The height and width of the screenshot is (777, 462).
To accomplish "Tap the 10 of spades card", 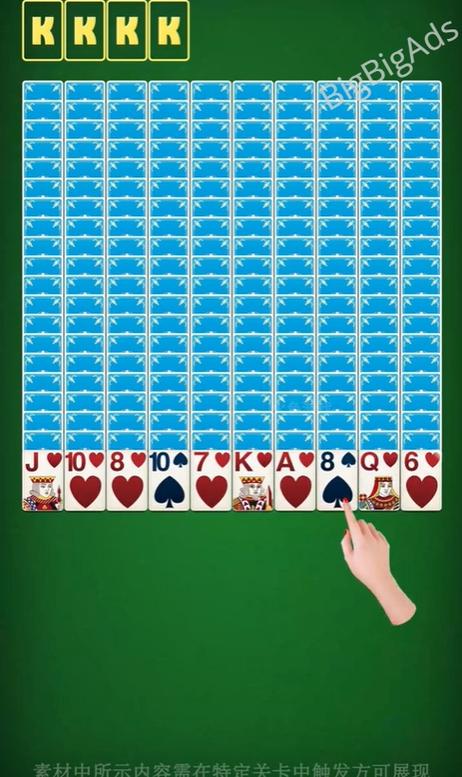I will point(169,480).
